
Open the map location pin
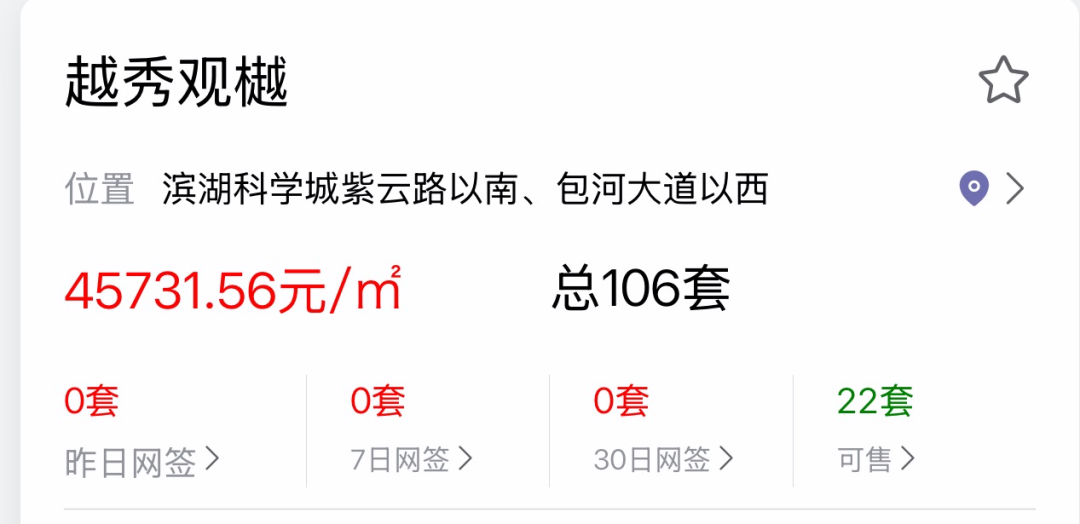(x=973, y=188)
